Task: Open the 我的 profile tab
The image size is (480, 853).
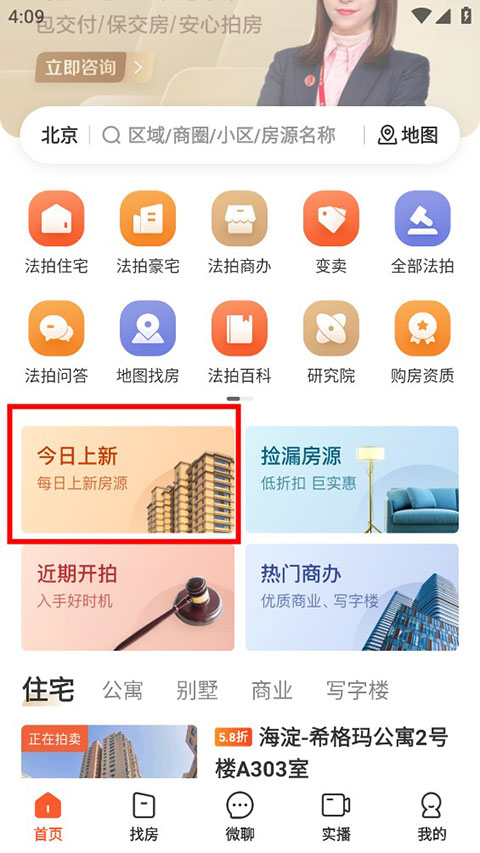Action: [x=432, y=816]
